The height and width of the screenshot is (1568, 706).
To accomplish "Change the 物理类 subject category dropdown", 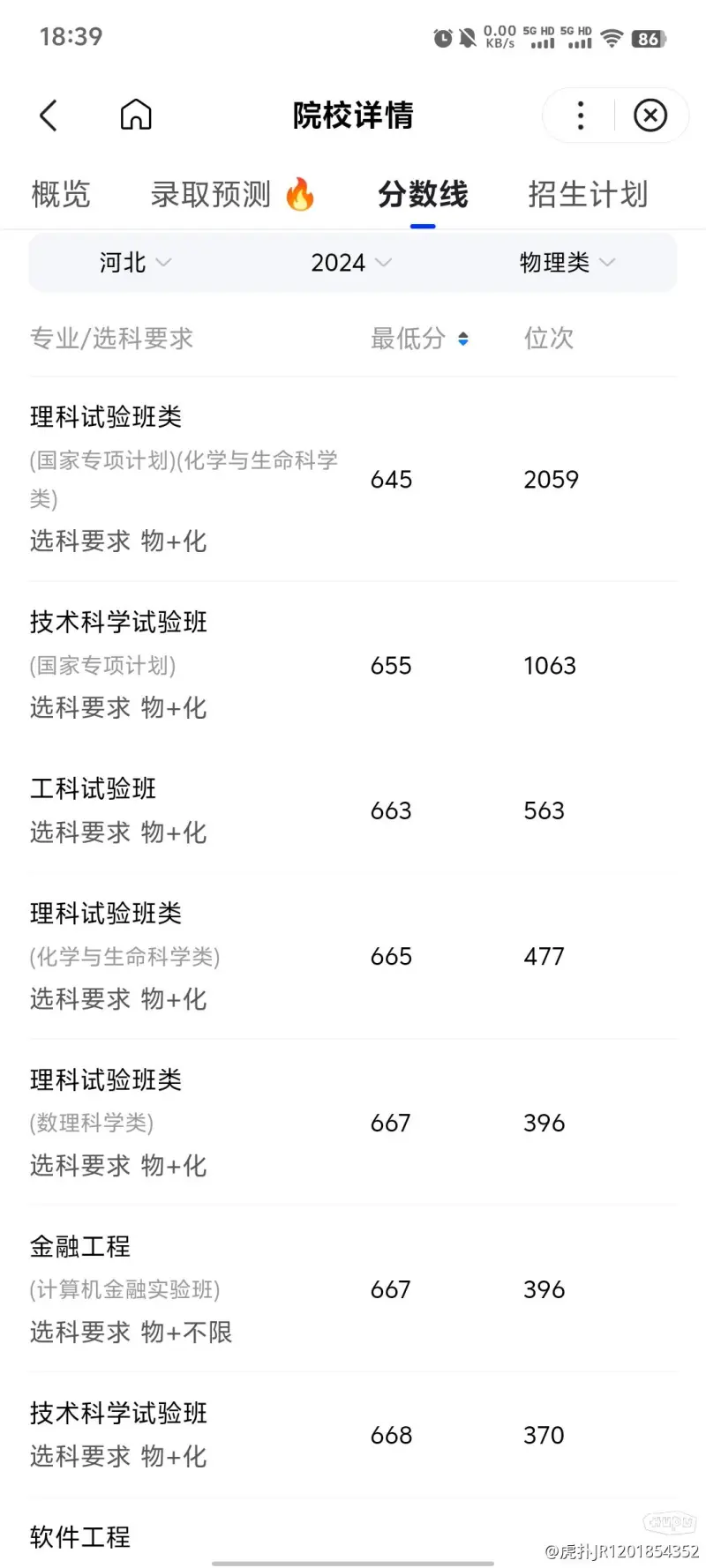I will point(567,262).
